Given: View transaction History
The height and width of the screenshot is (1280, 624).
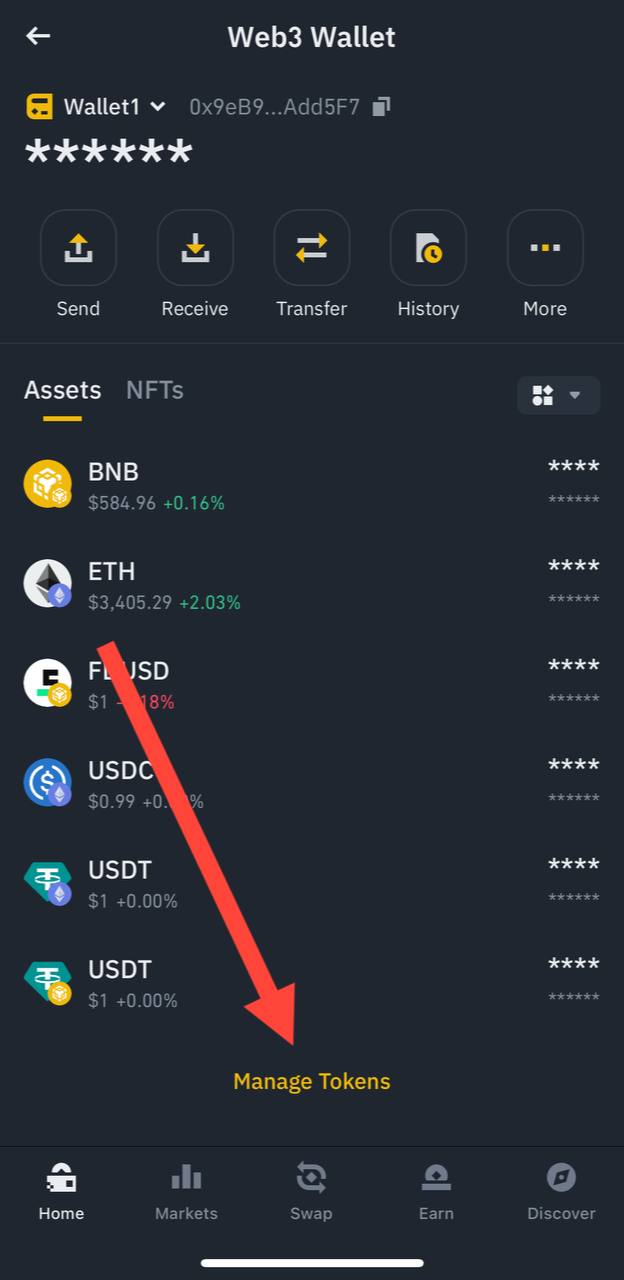Looking at the screenshot, I should click(428, 248).
